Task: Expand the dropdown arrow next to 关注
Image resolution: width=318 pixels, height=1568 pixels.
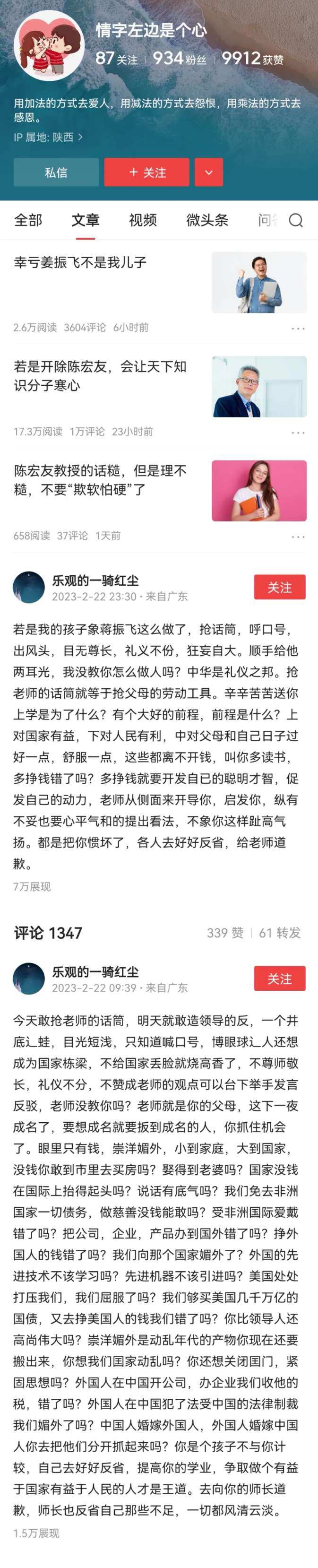Action: point(208,172)
